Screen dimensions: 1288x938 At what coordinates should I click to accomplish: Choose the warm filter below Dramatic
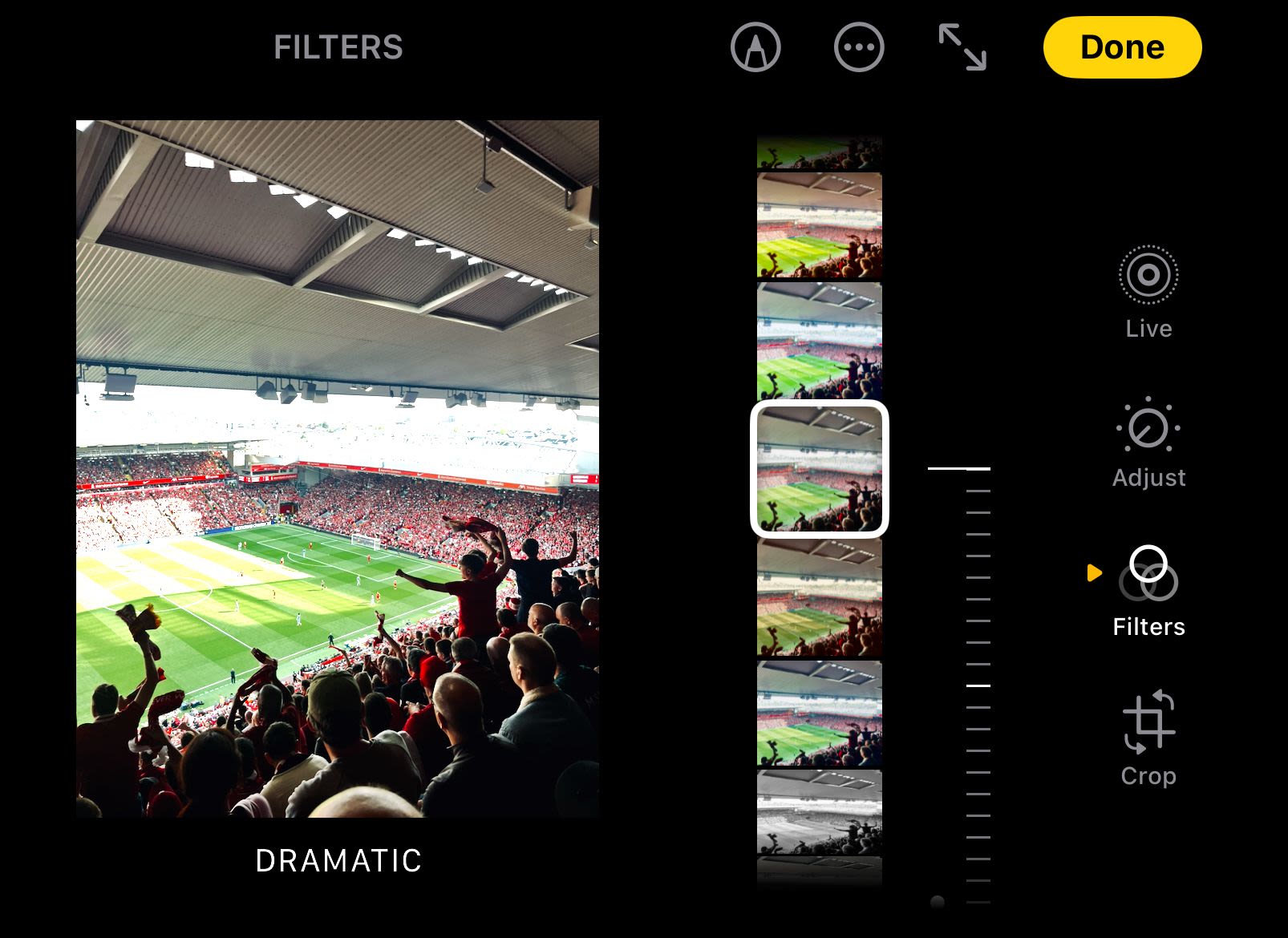click(819, 597)
